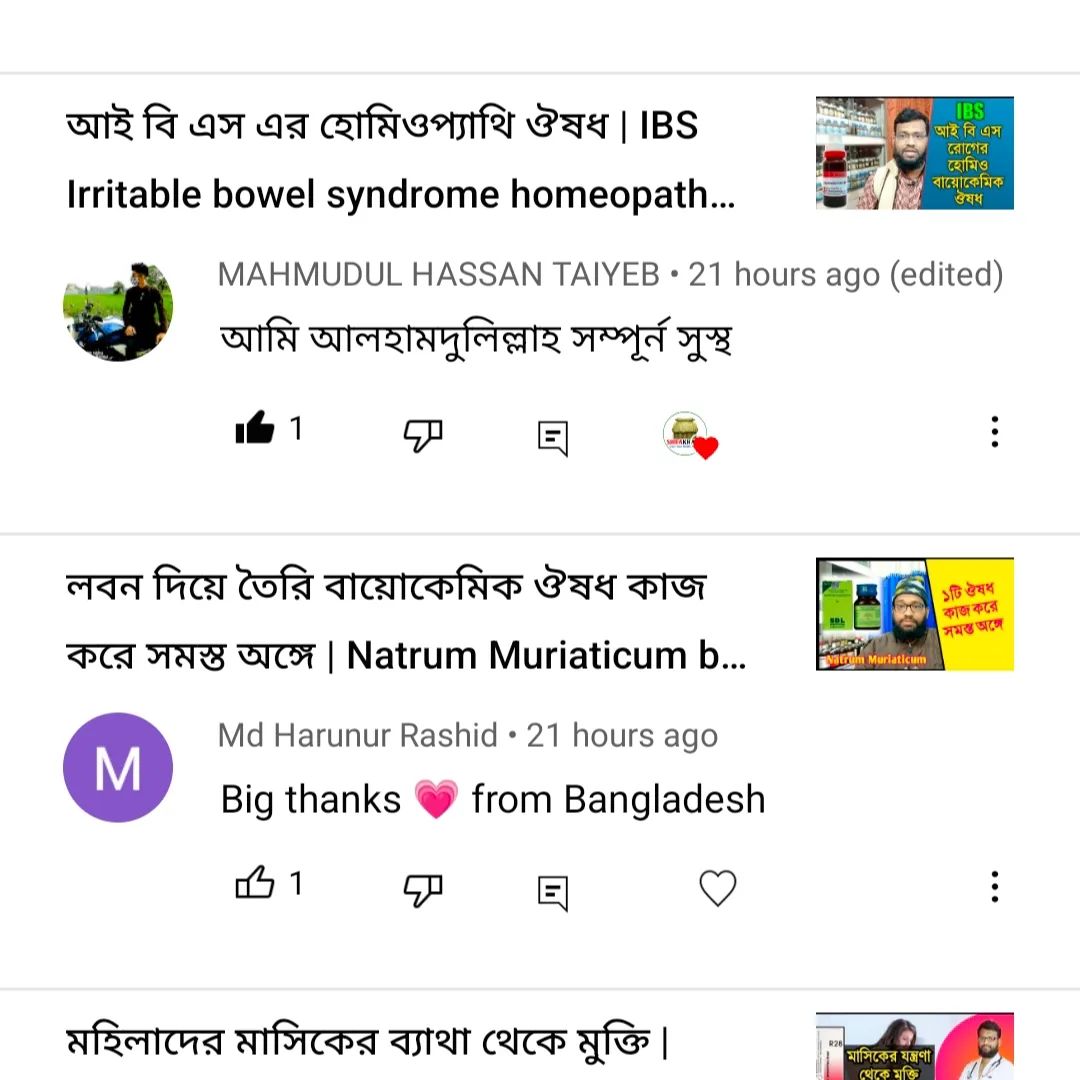Screen dimensions: 1080x1080
Task: Open the মহিলাদের মাসিকের ব্যাথা video thumbnail
Action: click(914, 1046)
